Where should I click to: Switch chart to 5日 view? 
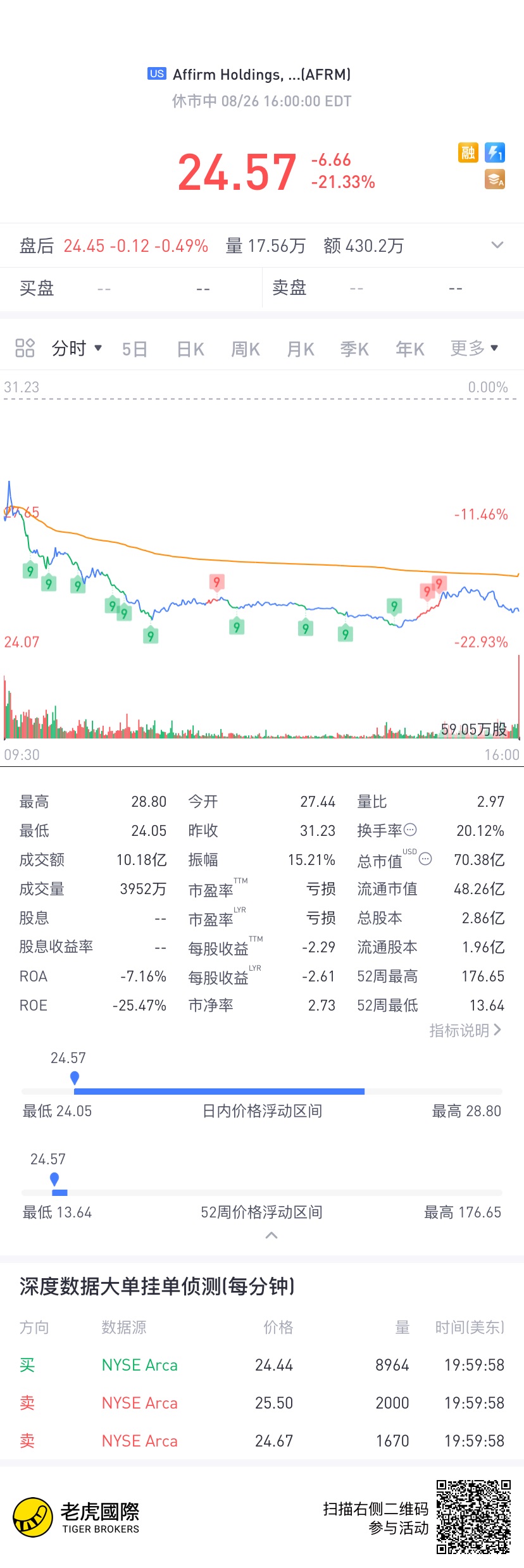pyautogui.click(x=135, y=349)
